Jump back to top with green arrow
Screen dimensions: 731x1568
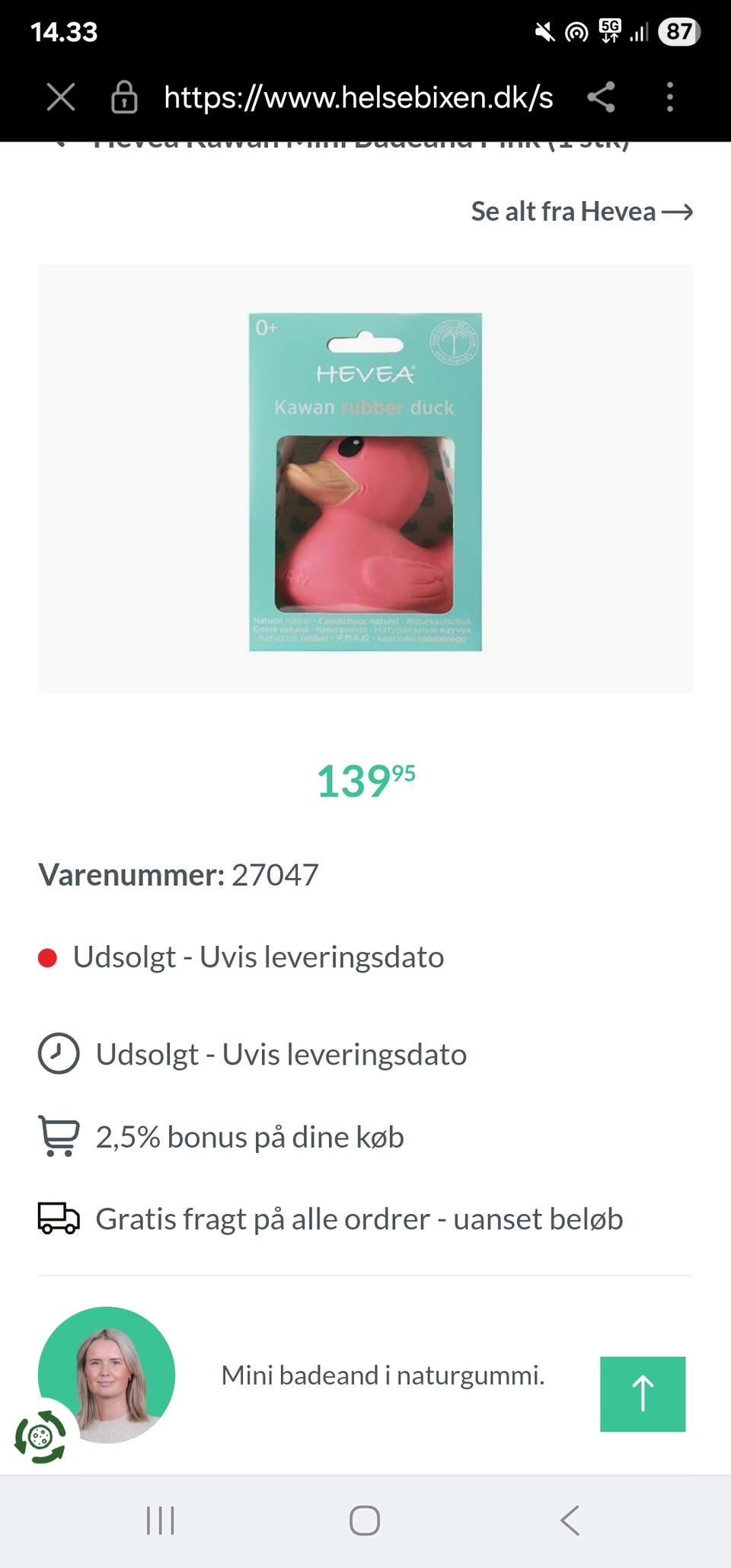(643, 1394)
